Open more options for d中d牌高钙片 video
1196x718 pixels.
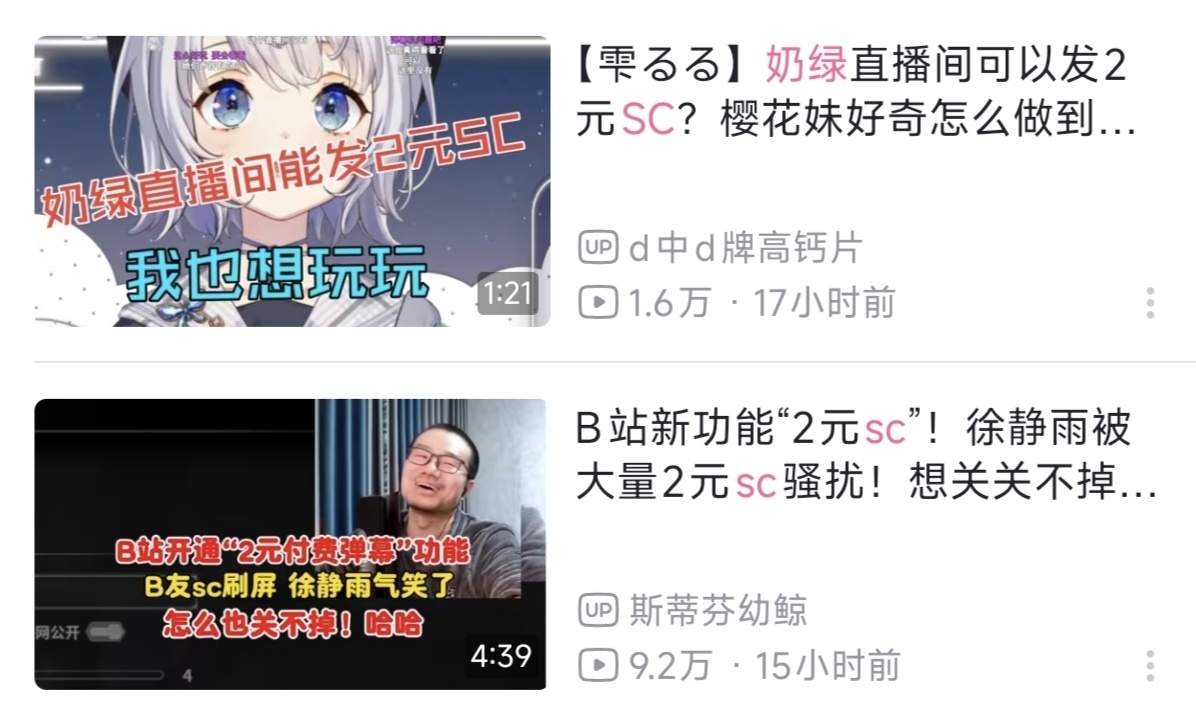[x=1150, y=303]
